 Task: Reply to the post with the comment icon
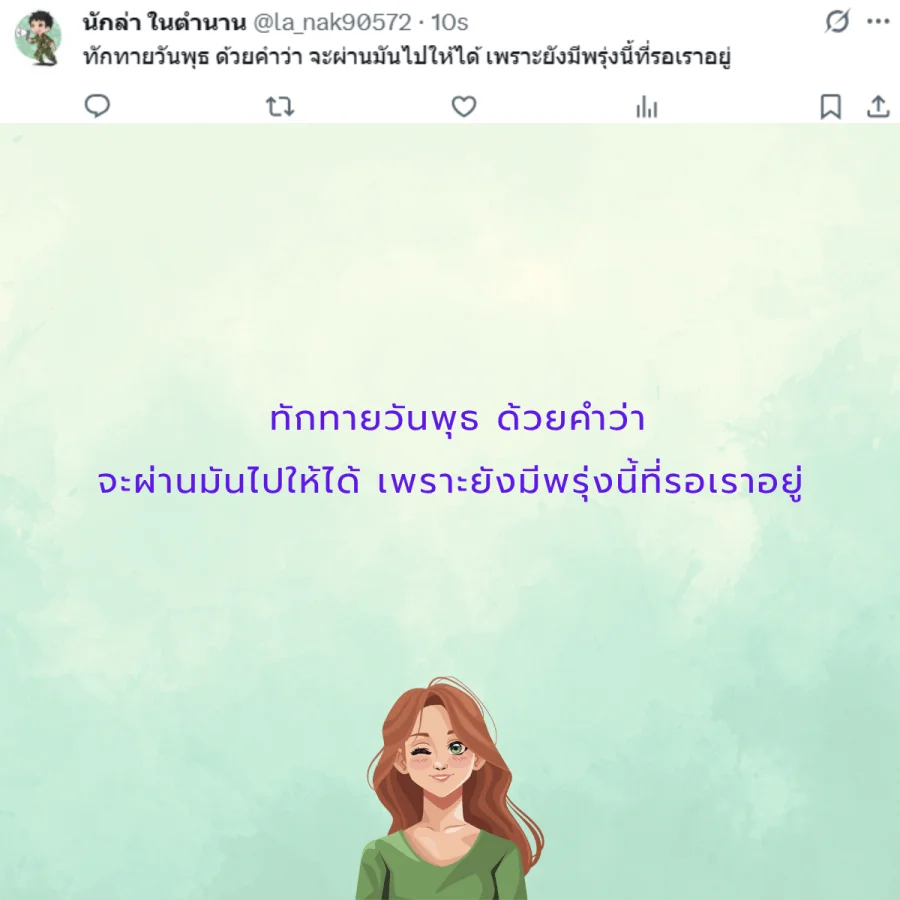[x=97, y=106]
